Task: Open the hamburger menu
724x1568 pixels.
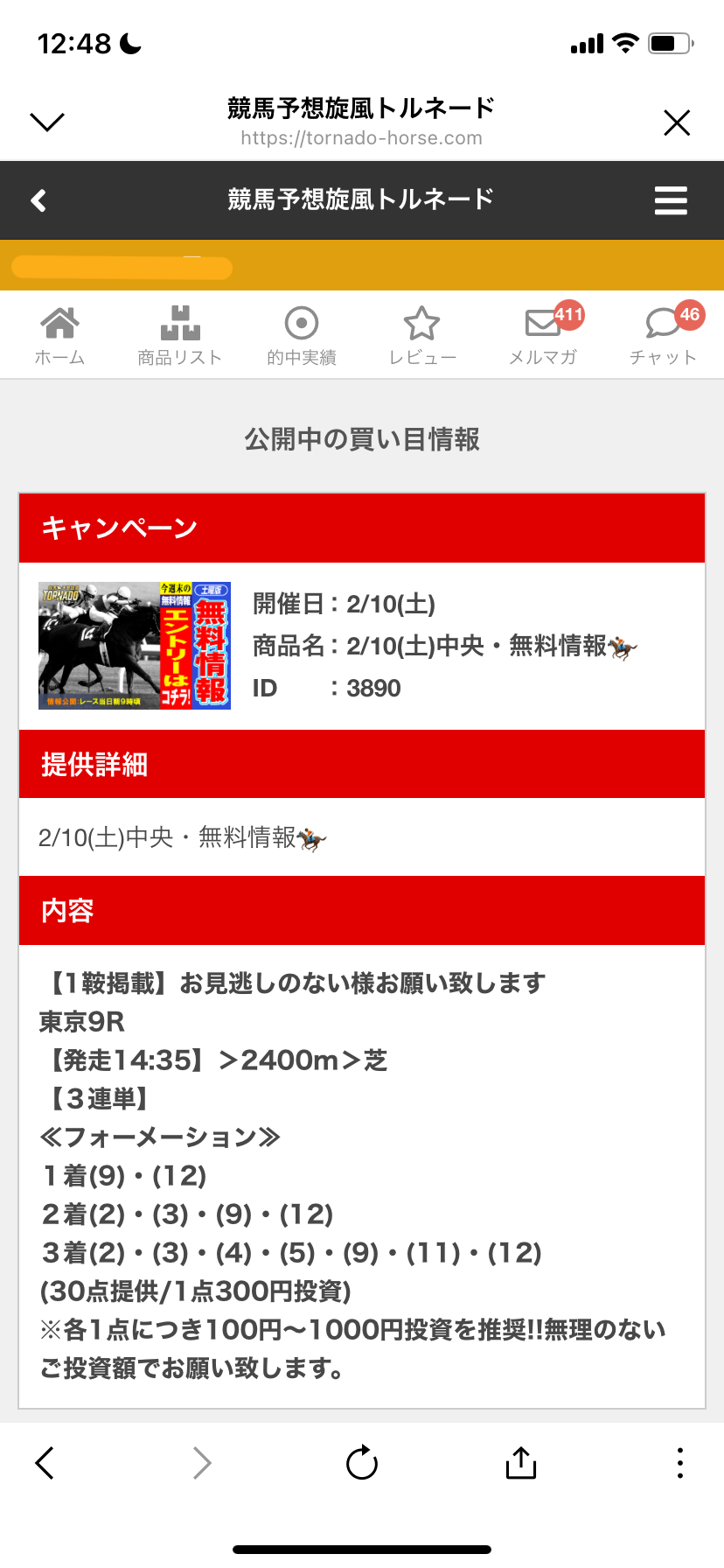Action: (x=671, y=200)
